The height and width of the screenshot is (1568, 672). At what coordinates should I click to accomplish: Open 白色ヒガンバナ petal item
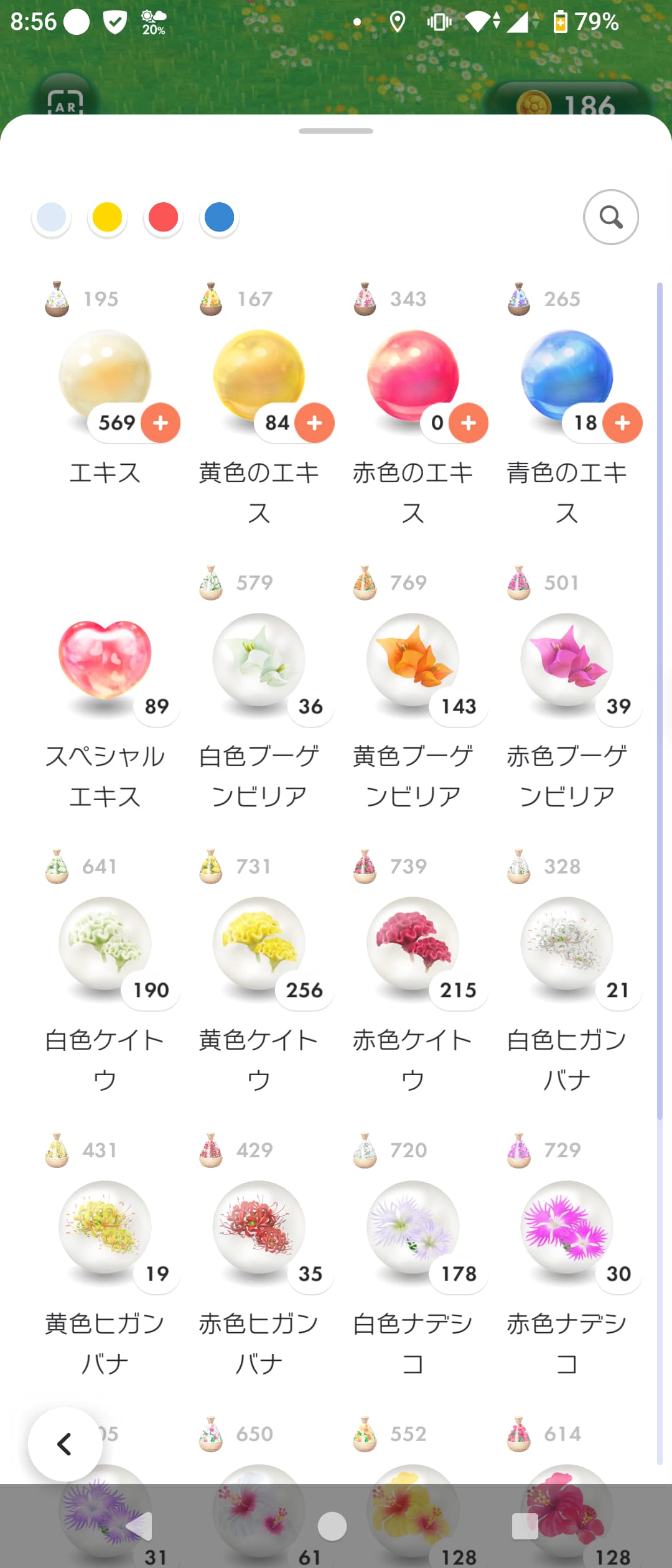click(x=566, y=945)
